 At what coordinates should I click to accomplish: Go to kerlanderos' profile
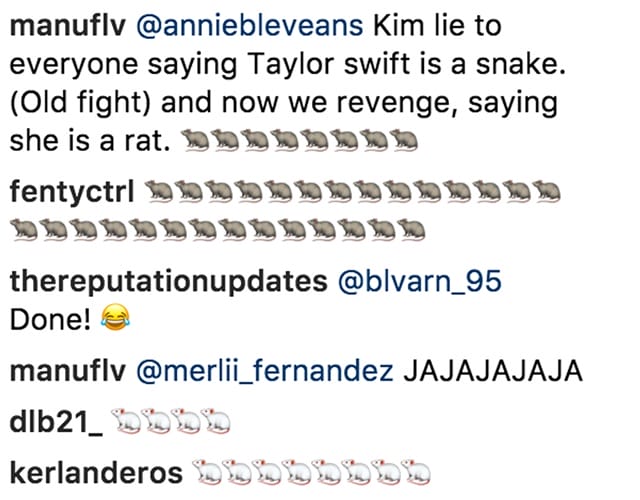(x=95, y=468)
